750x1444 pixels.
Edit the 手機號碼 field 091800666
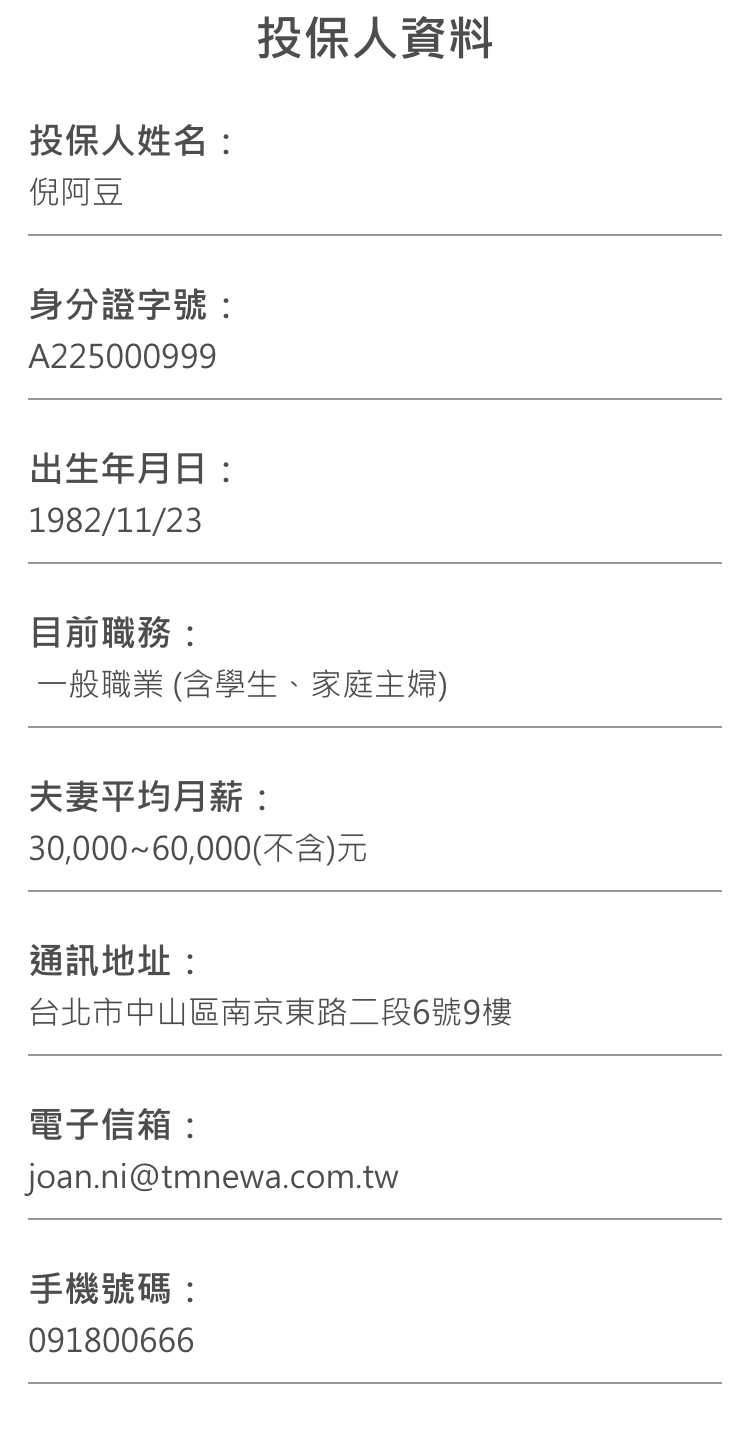(375, 1341)
